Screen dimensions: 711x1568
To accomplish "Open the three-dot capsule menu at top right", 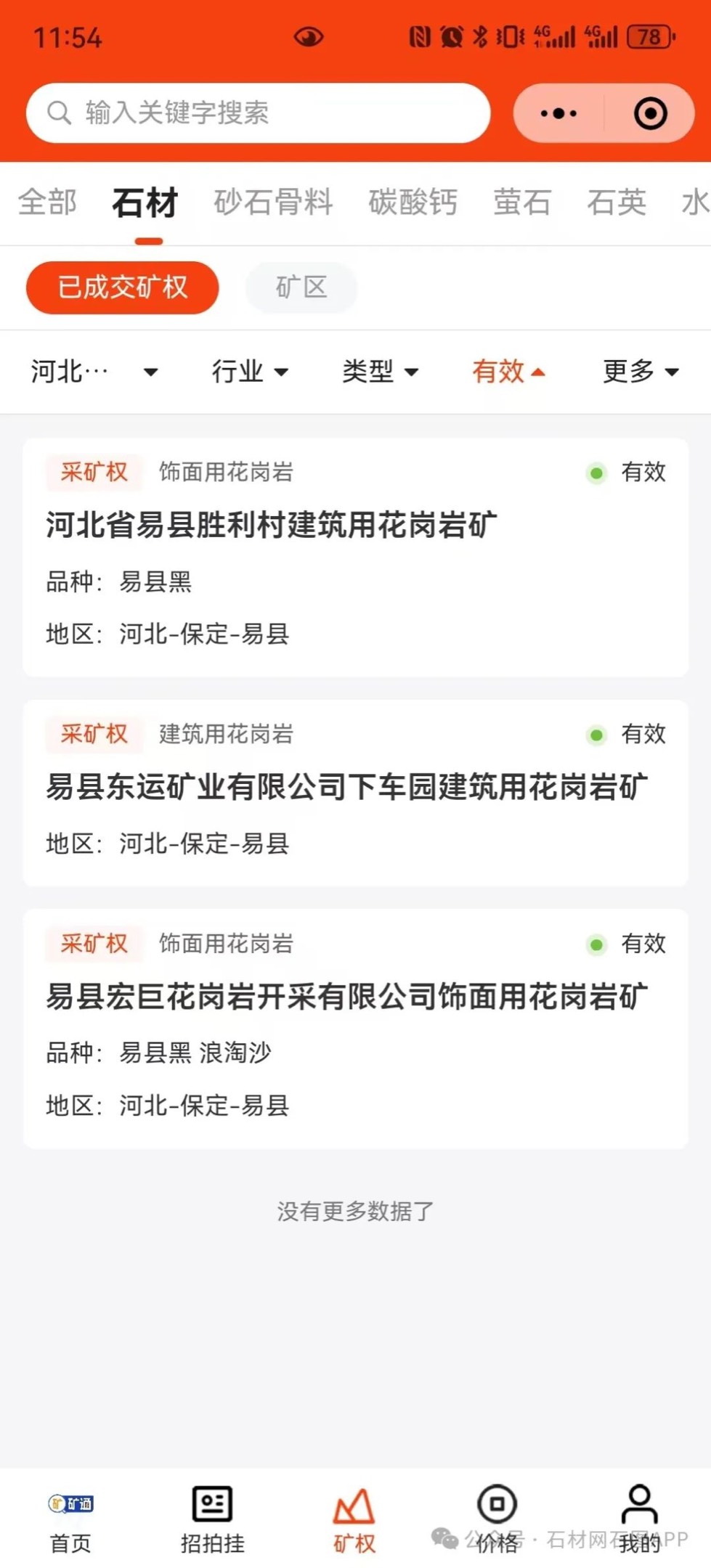I will pos(556,113).
